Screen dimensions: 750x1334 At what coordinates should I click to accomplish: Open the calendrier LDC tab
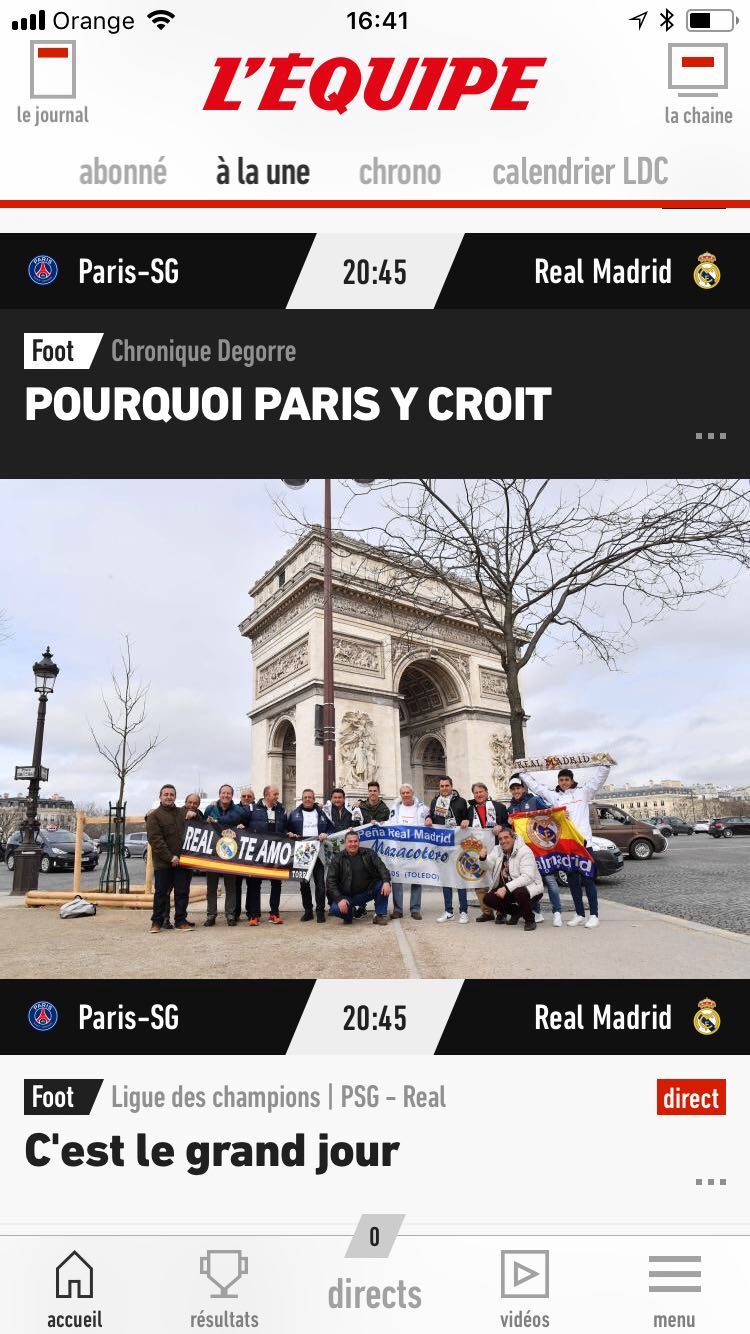580,172
